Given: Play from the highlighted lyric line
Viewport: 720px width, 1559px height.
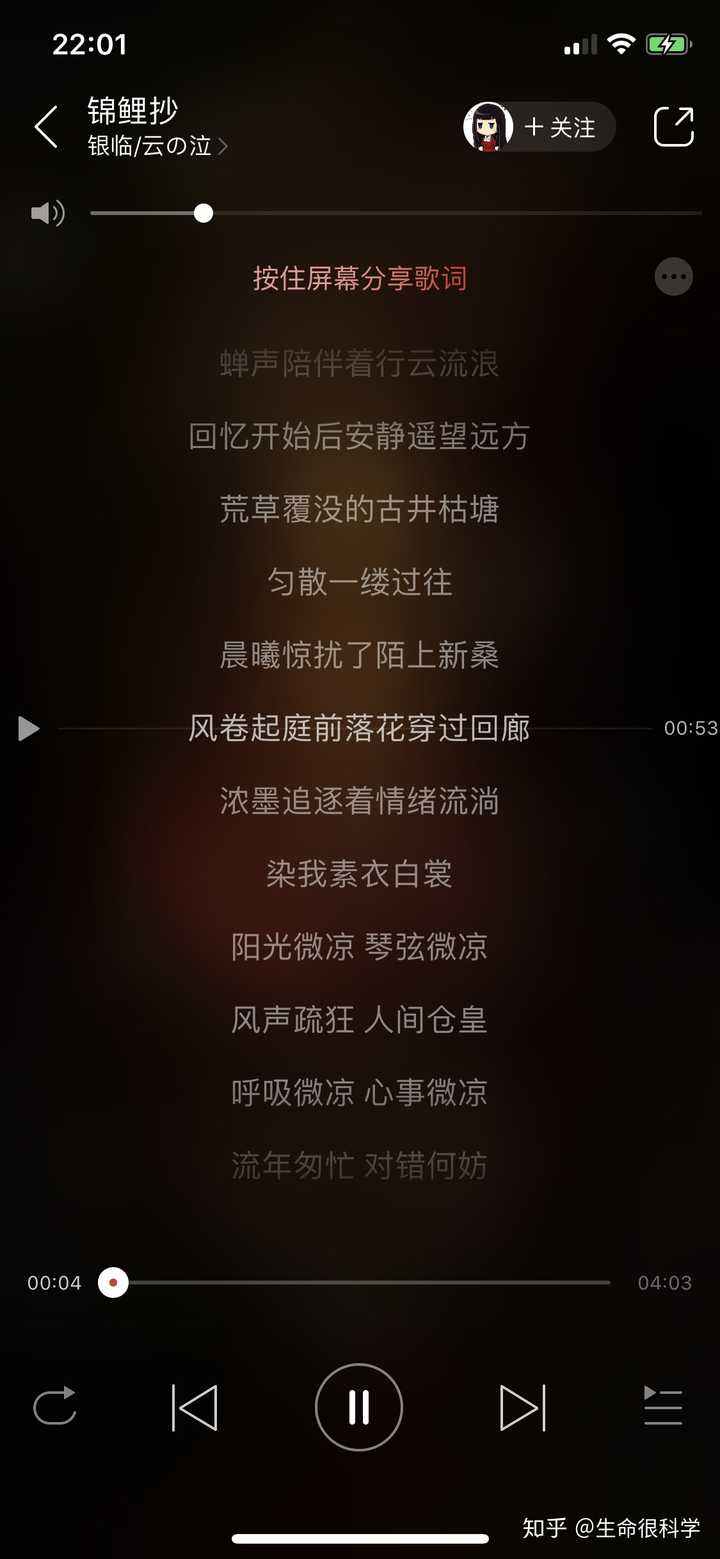Looking at the screenshot, I should (x=28, y=728).
